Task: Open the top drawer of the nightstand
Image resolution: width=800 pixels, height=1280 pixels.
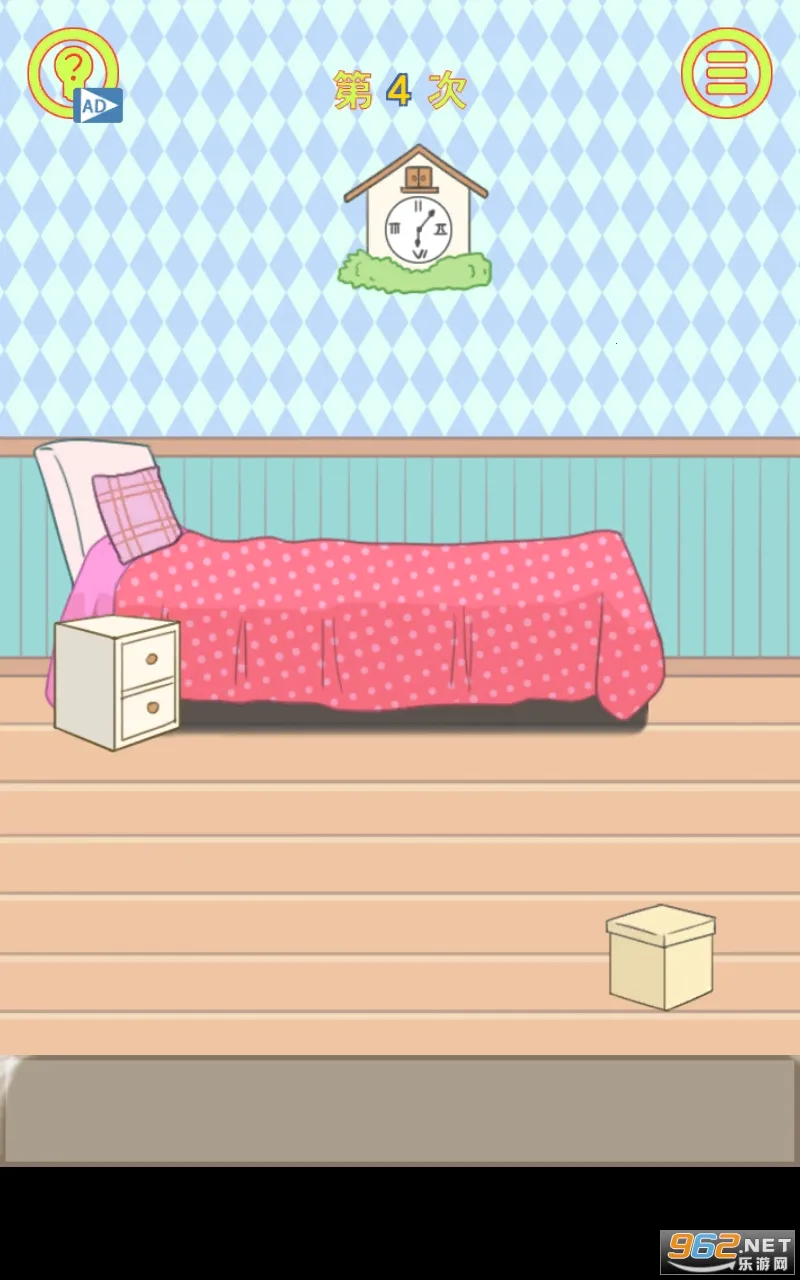Action: pyautogui.click(x=148, y=658)
